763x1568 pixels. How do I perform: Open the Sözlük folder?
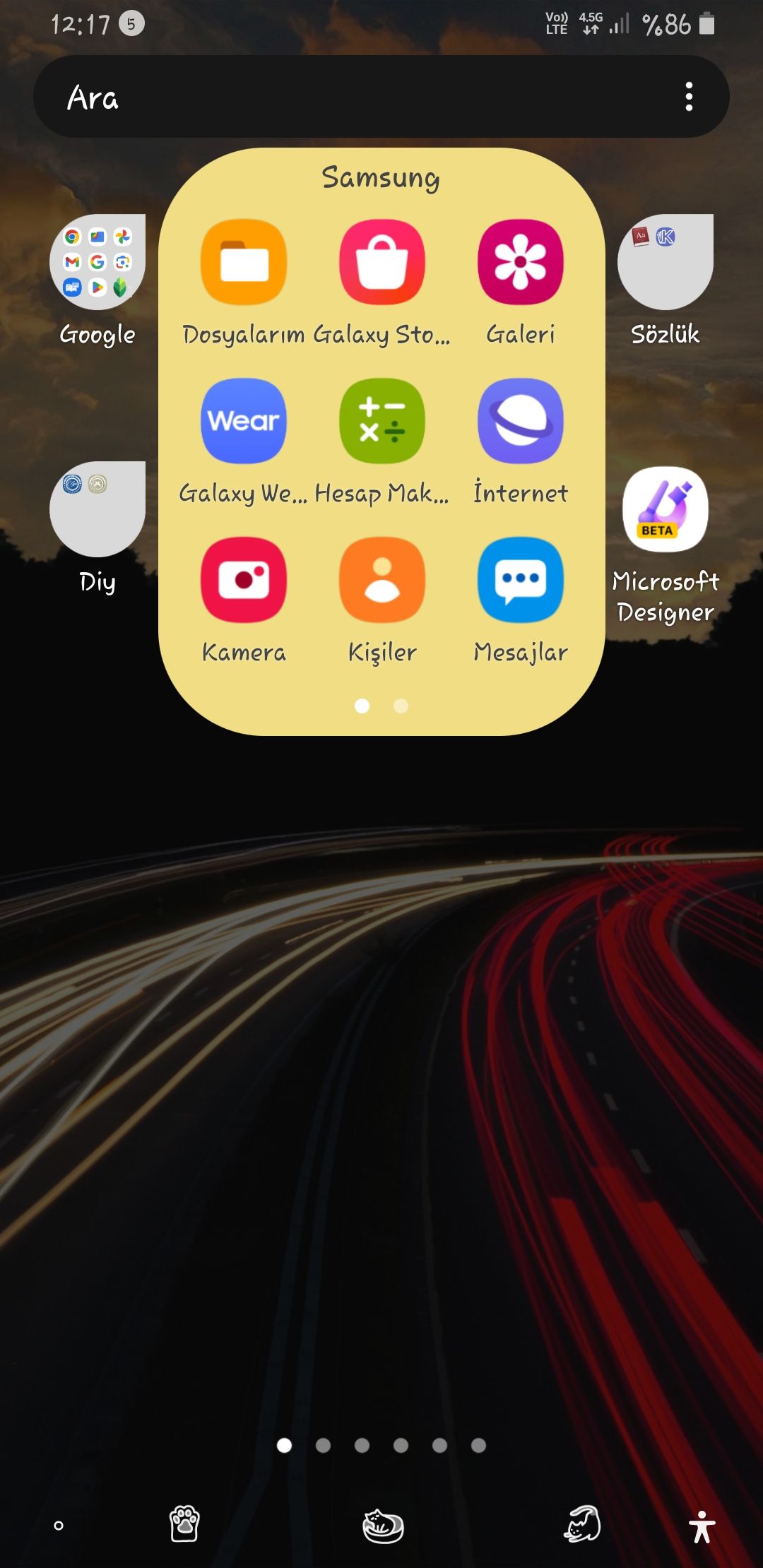666,262
